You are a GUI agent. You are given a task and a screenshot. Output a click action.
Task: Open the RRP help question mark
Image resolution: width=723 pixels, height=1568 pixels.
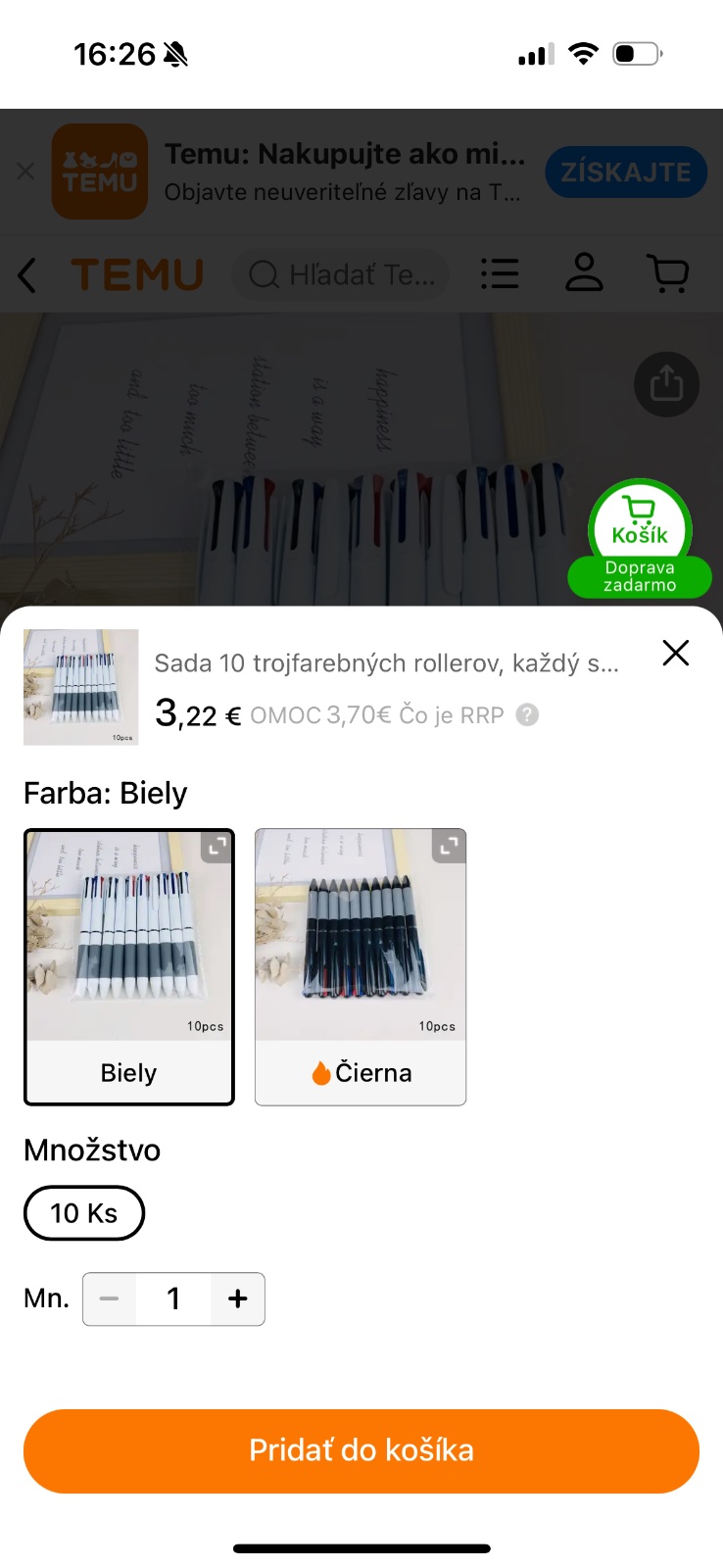[x=527, y=714]
